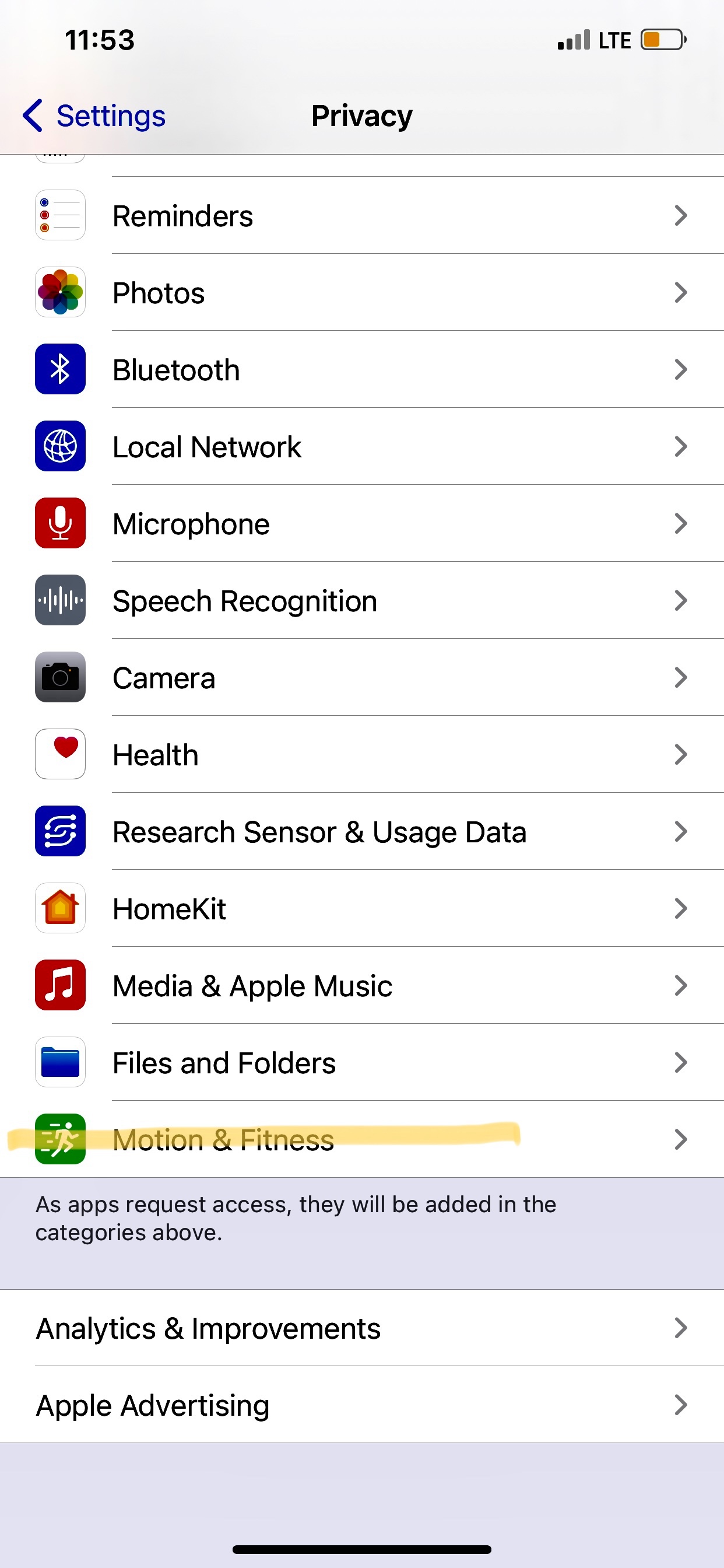Open Photos privacy settings
Screen dimensions: 724x1568
[362, 293]
